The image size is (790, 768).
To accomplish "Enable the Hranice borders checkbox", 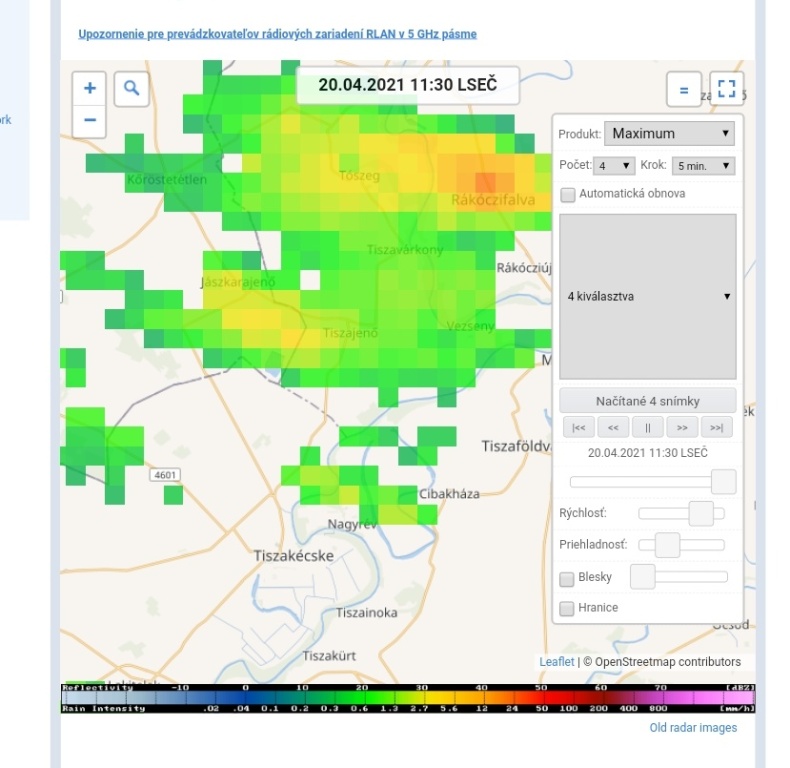I will [567, 608].
